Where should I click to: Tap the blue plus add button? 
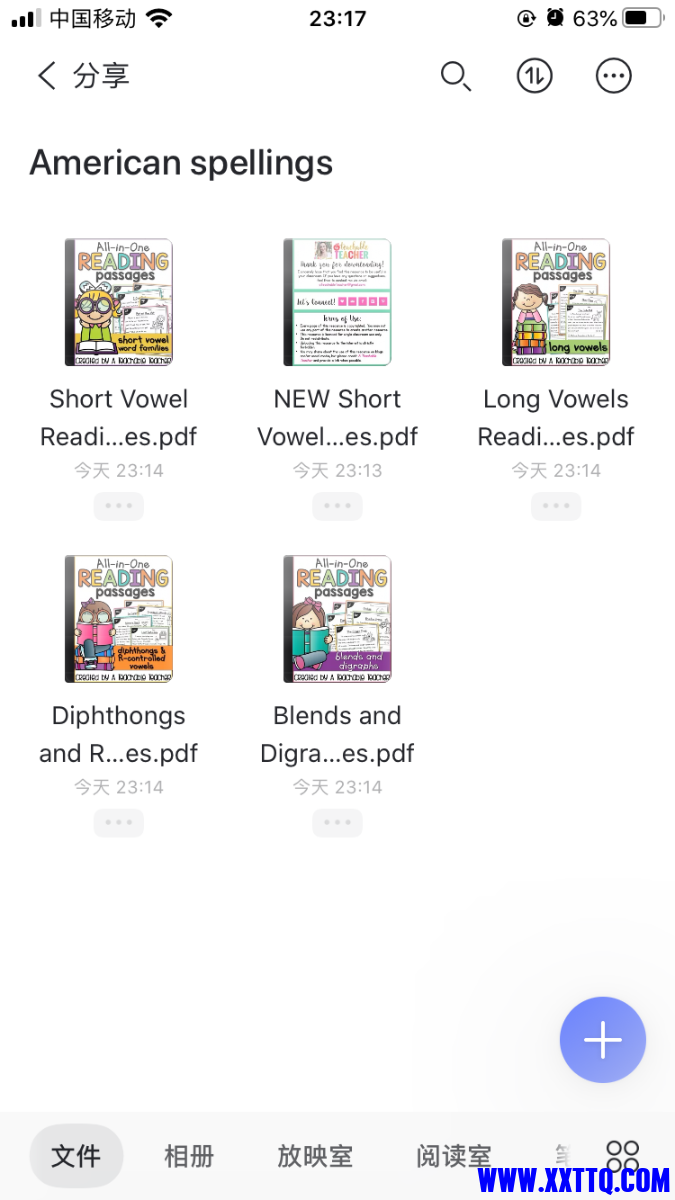pos(602,1040)
